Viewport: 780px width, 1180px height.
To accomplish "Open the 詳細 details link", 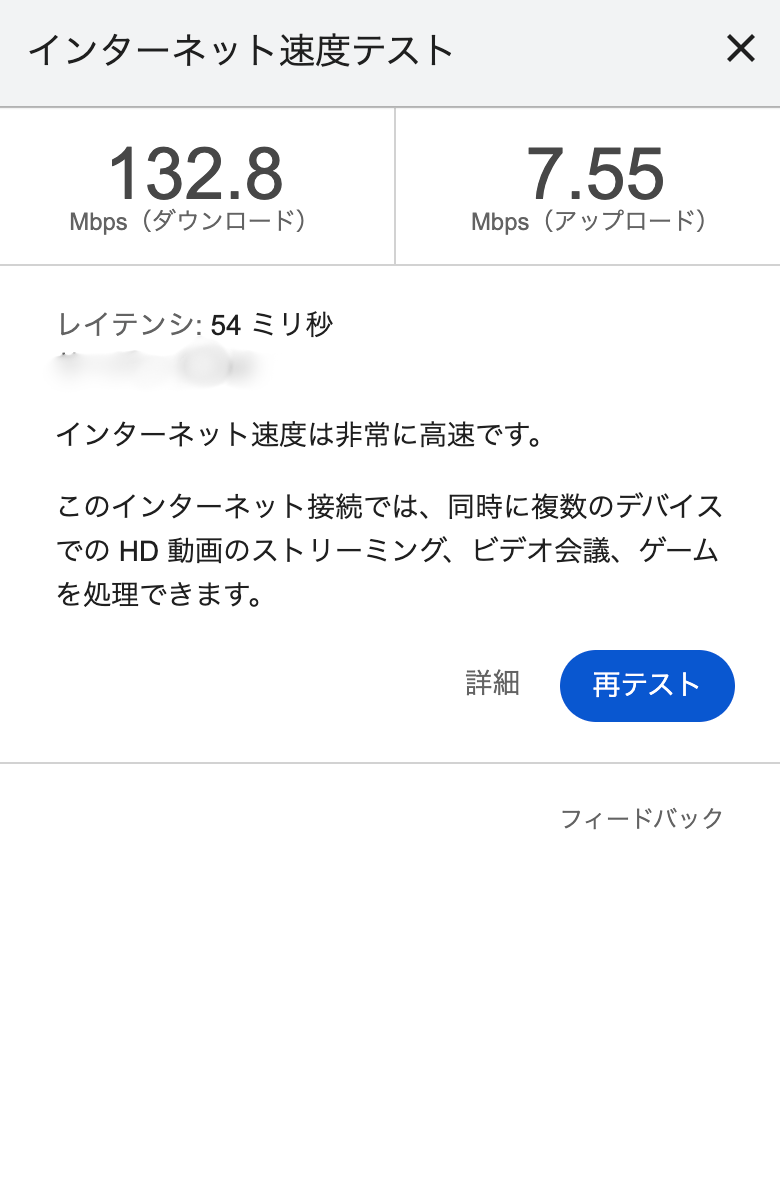I will click(x=491, y=685).
